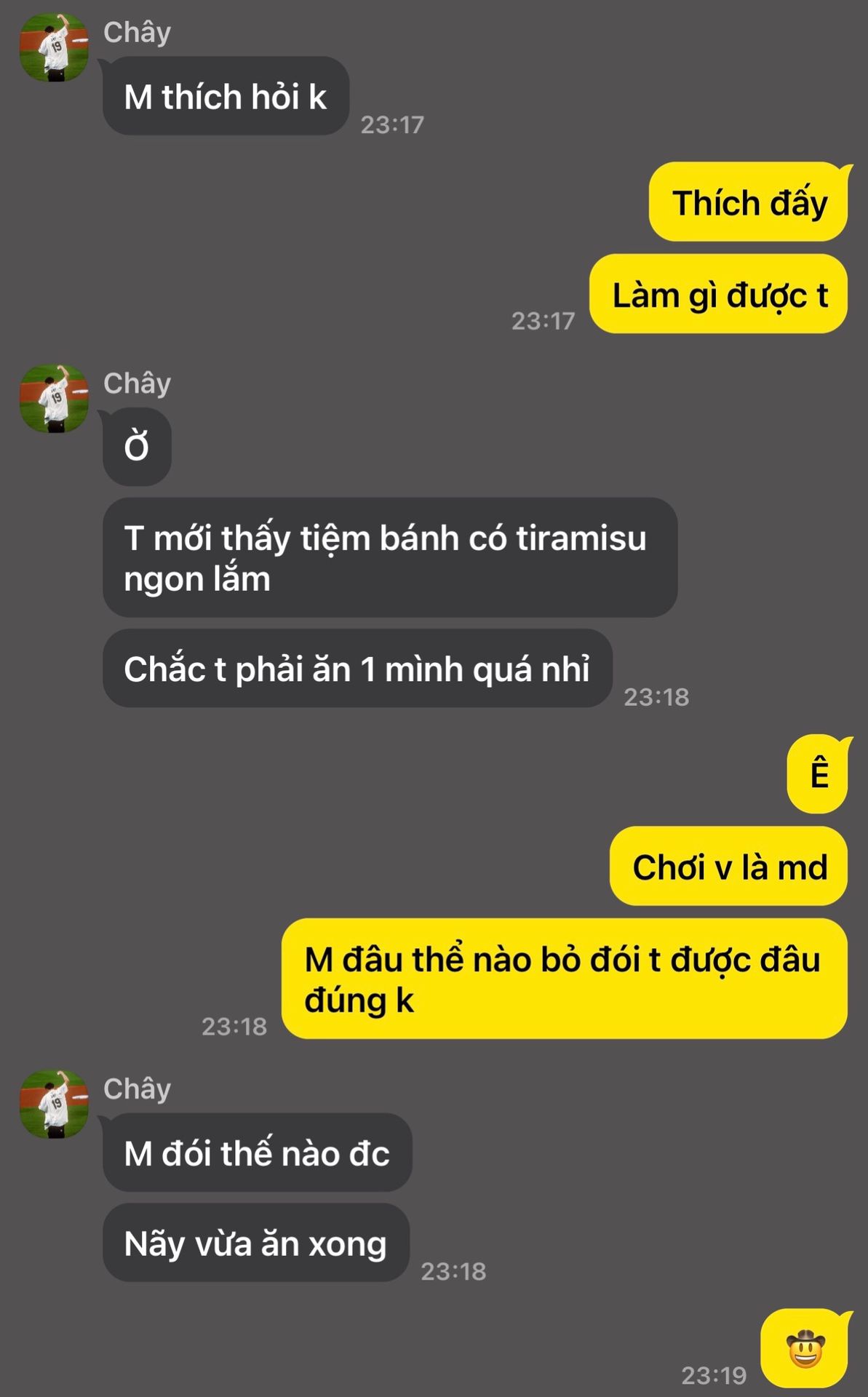Image resolution: width=868 pixels, height=1397 pixels.
Task: Open Chây's avatar above "M thích hỏi k"
Action: pos(53,47)
